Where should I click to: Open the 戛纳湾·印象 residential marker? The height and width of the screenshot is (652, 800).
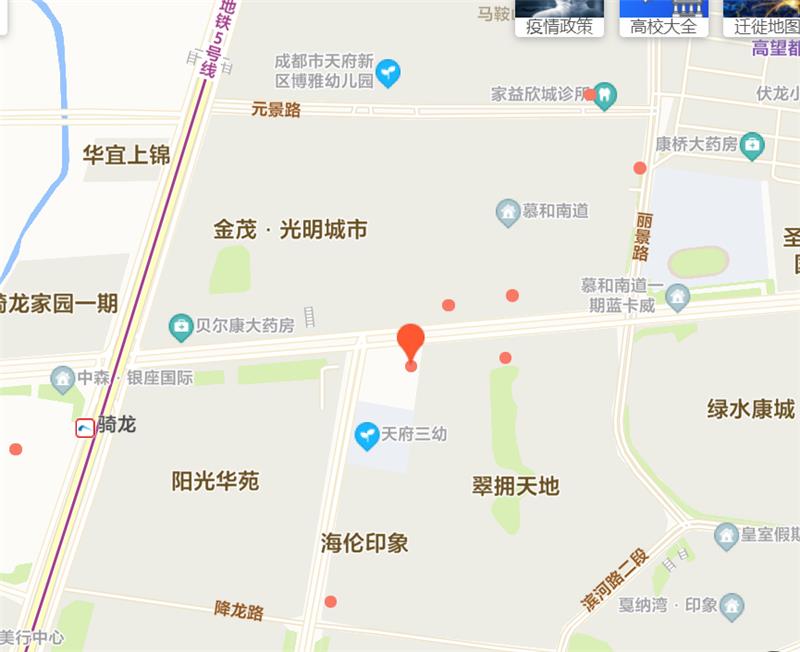point(732,605)
